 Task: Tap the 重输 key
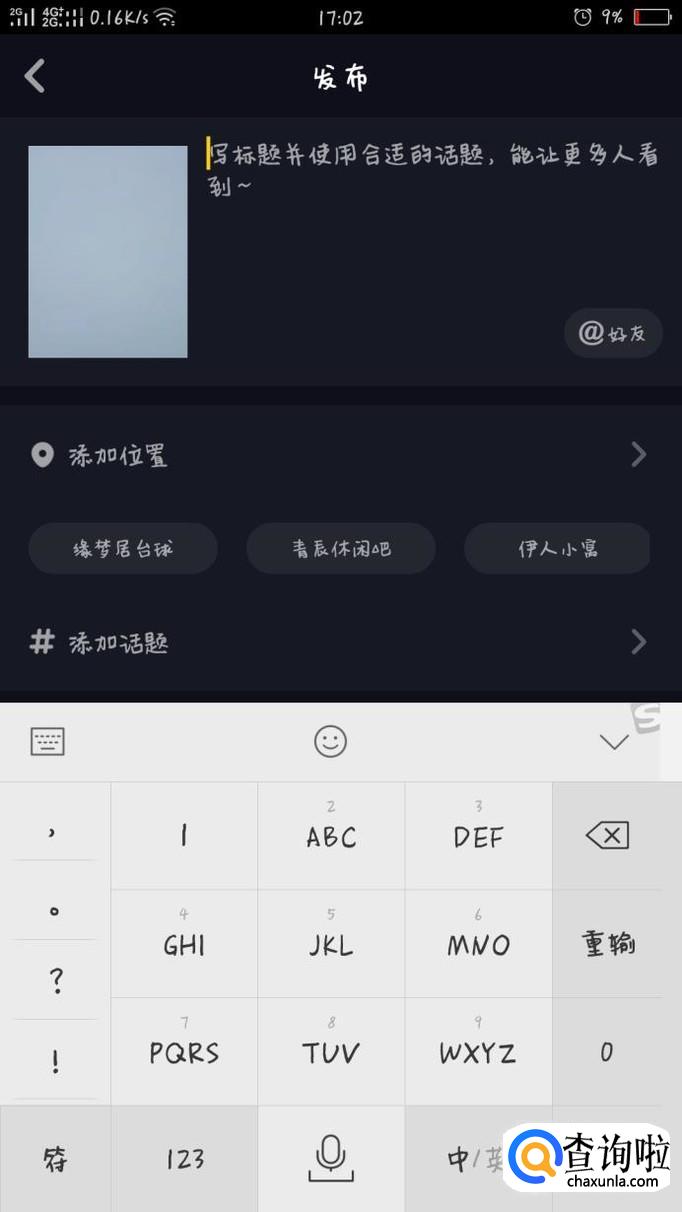tap(607, 944)
